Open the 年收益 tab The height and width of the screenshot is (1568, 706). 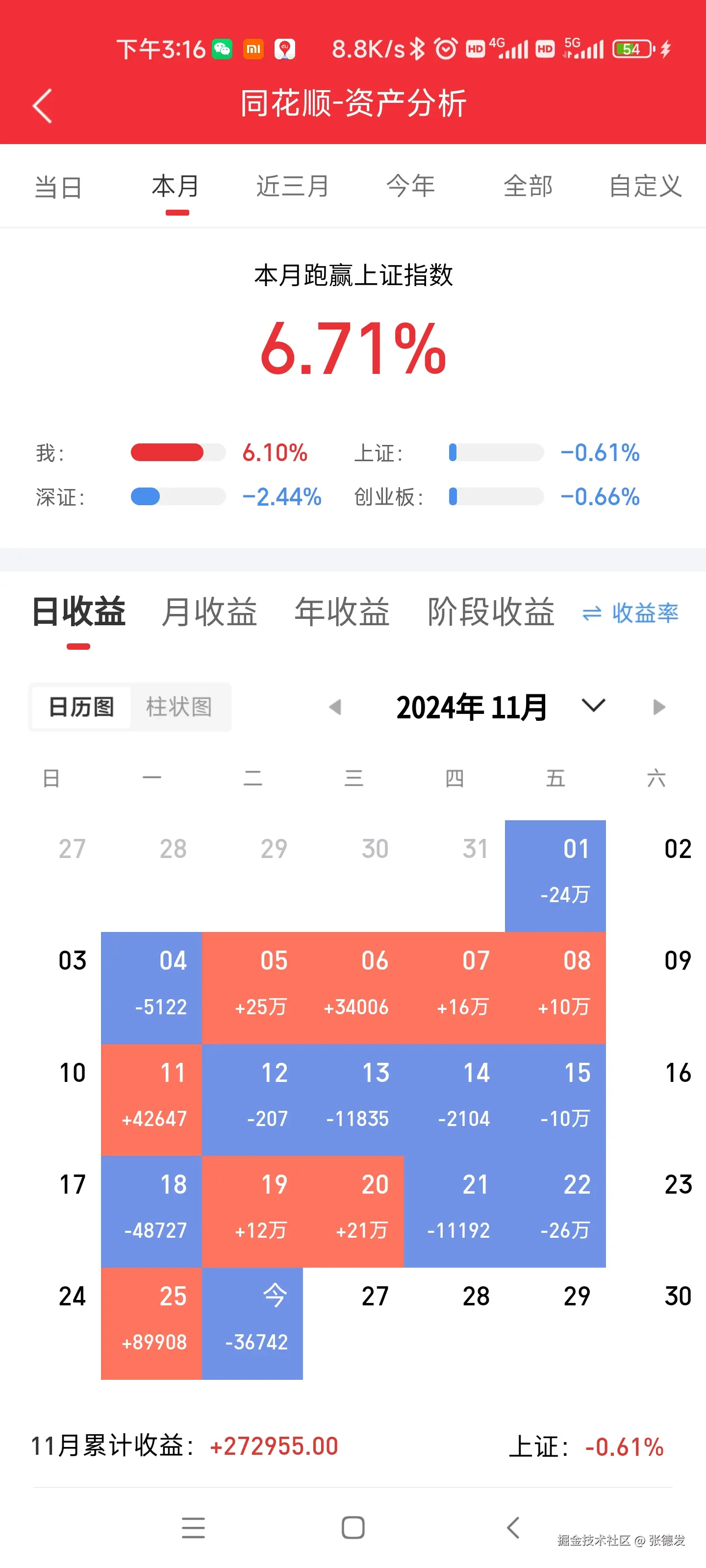coord(342,612)
